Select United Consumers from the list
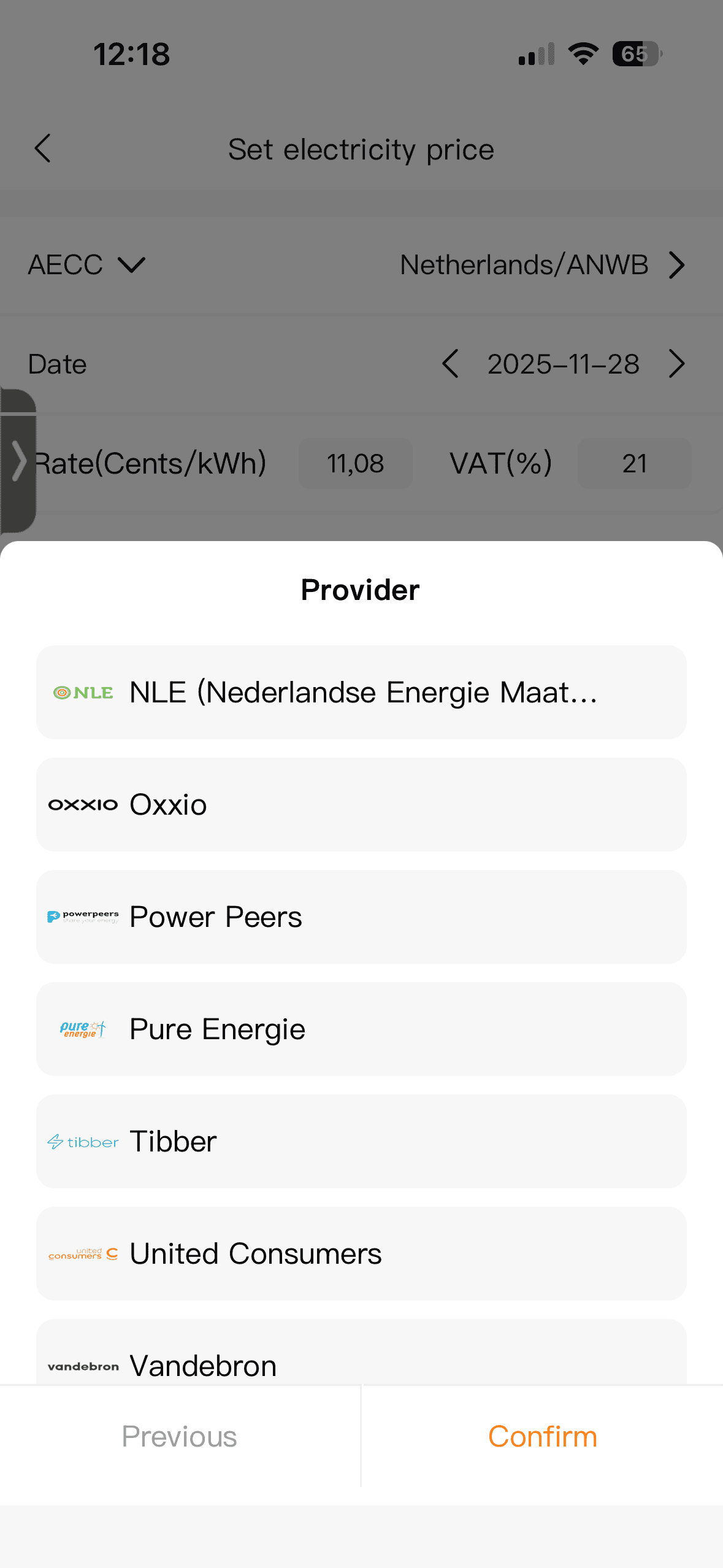723x1568 pixels. (x=361, y=1253)
